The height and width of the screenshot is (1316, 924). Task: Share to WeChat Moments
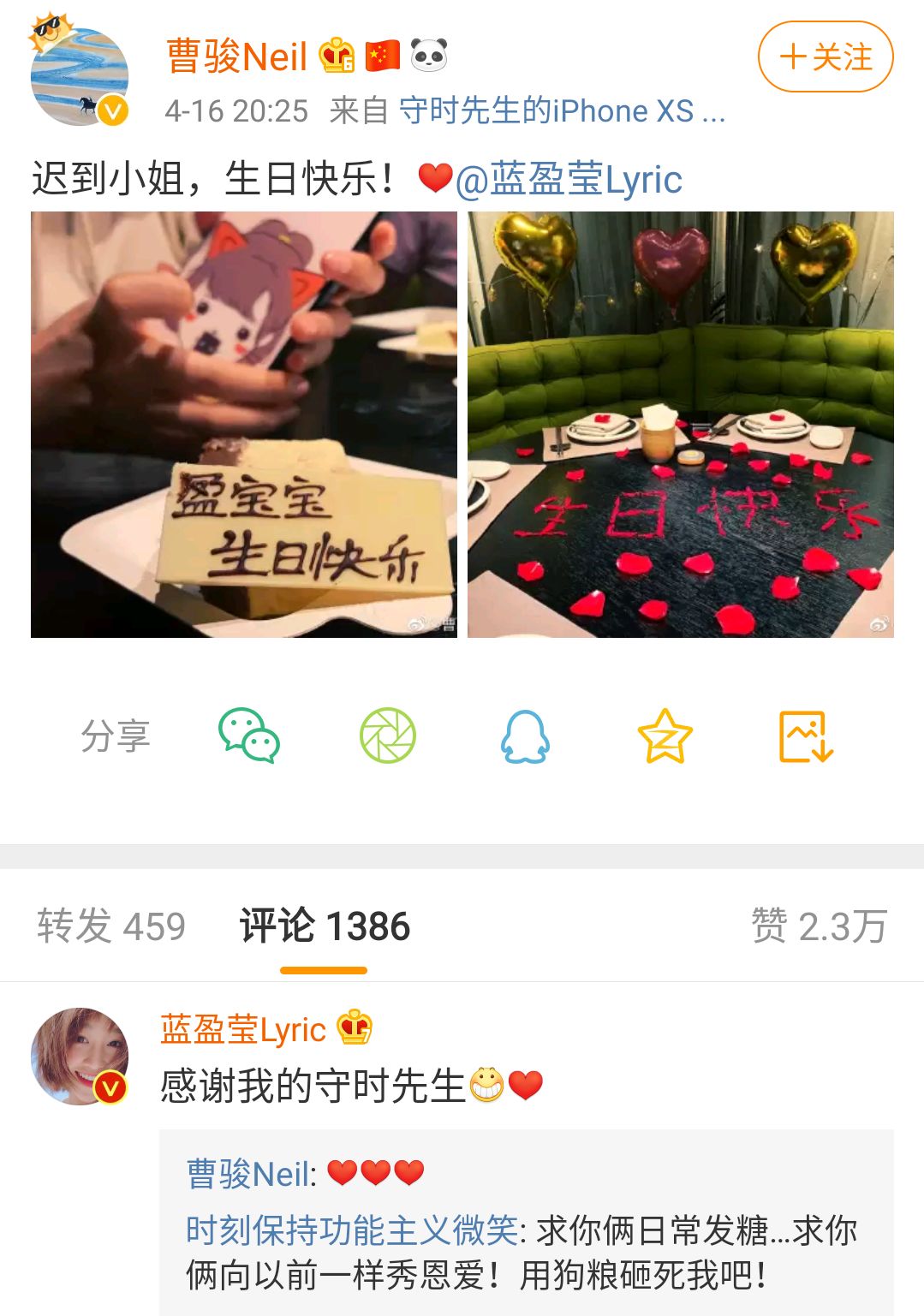click(x=388, y=735)
